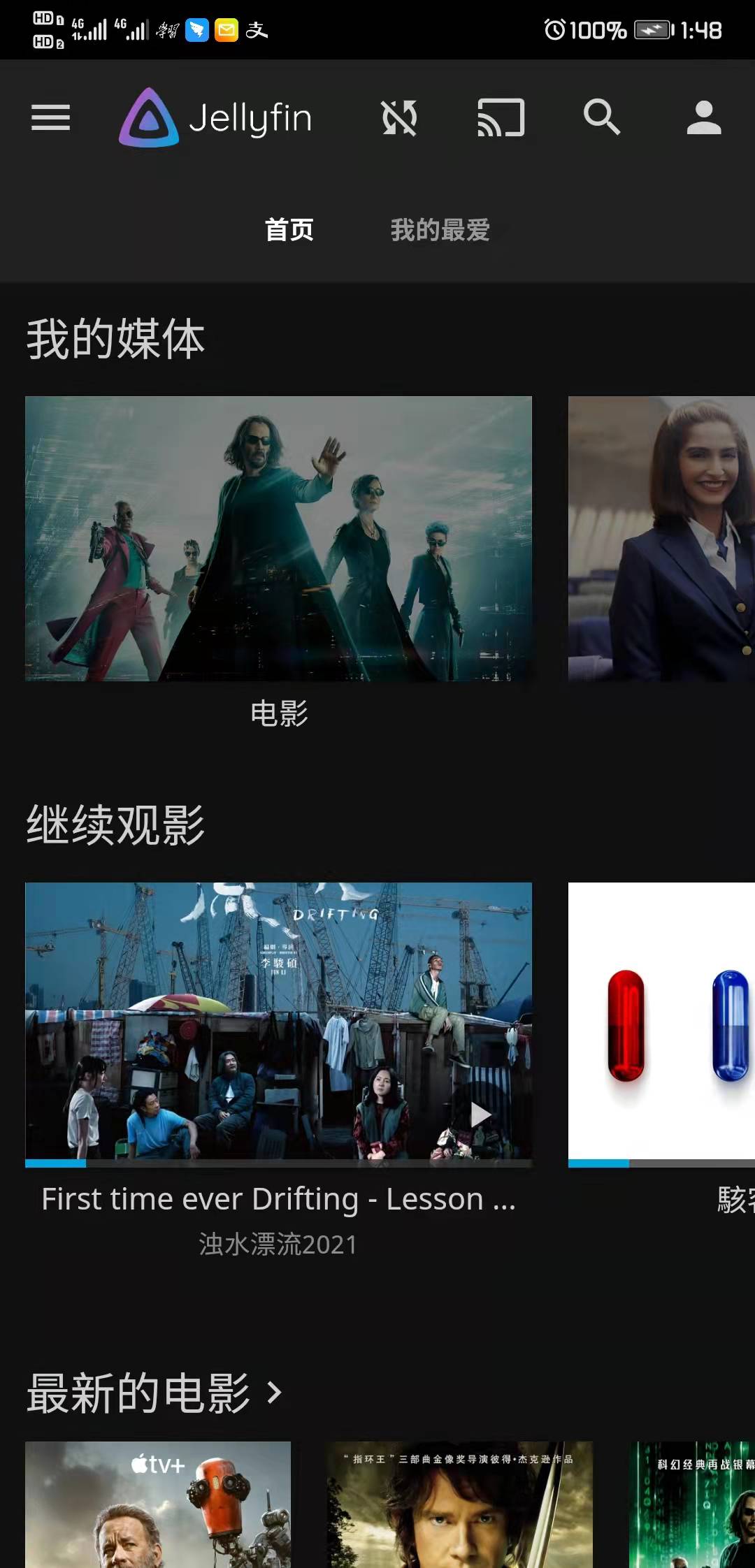Open the flight attendant library card
This screenshot has height=1568, width=755.
[x=661, y=539]
